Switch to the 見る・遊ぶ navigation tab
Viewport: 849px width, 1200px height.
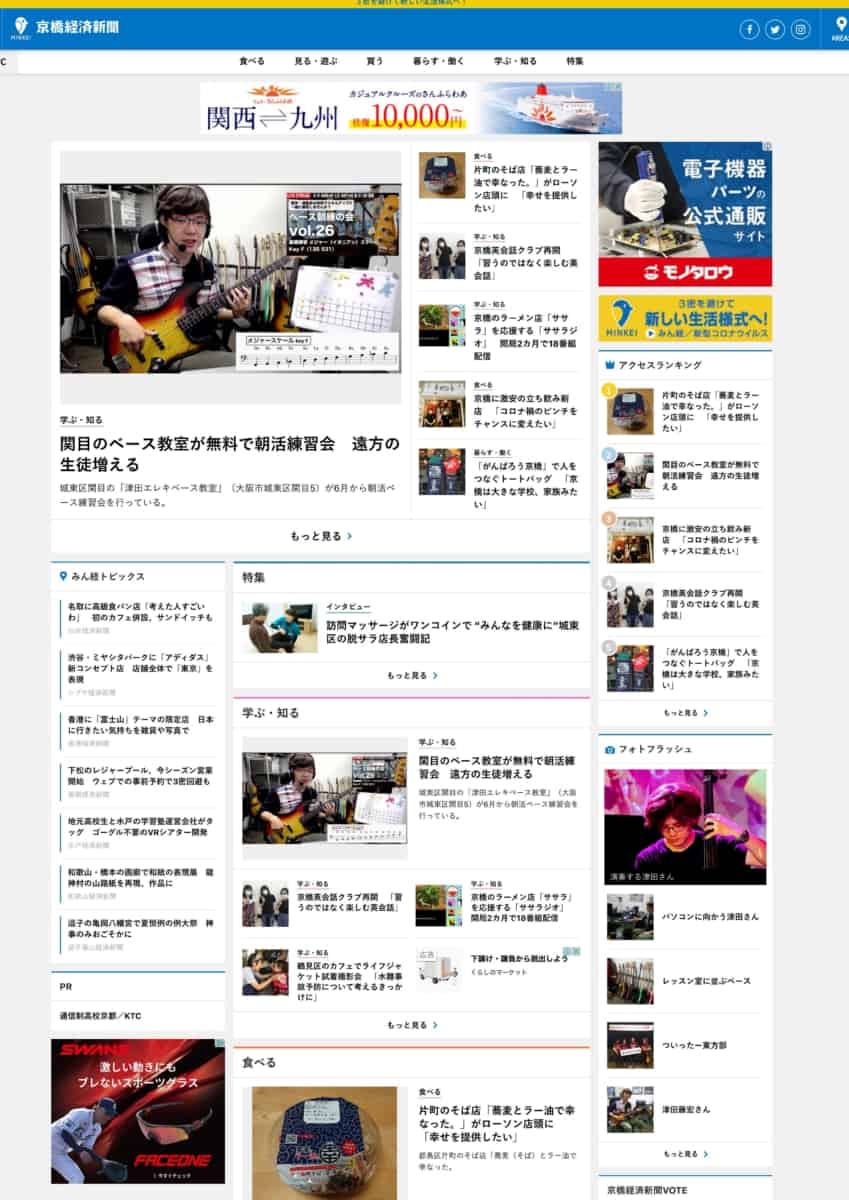click(x=315, y=61)
